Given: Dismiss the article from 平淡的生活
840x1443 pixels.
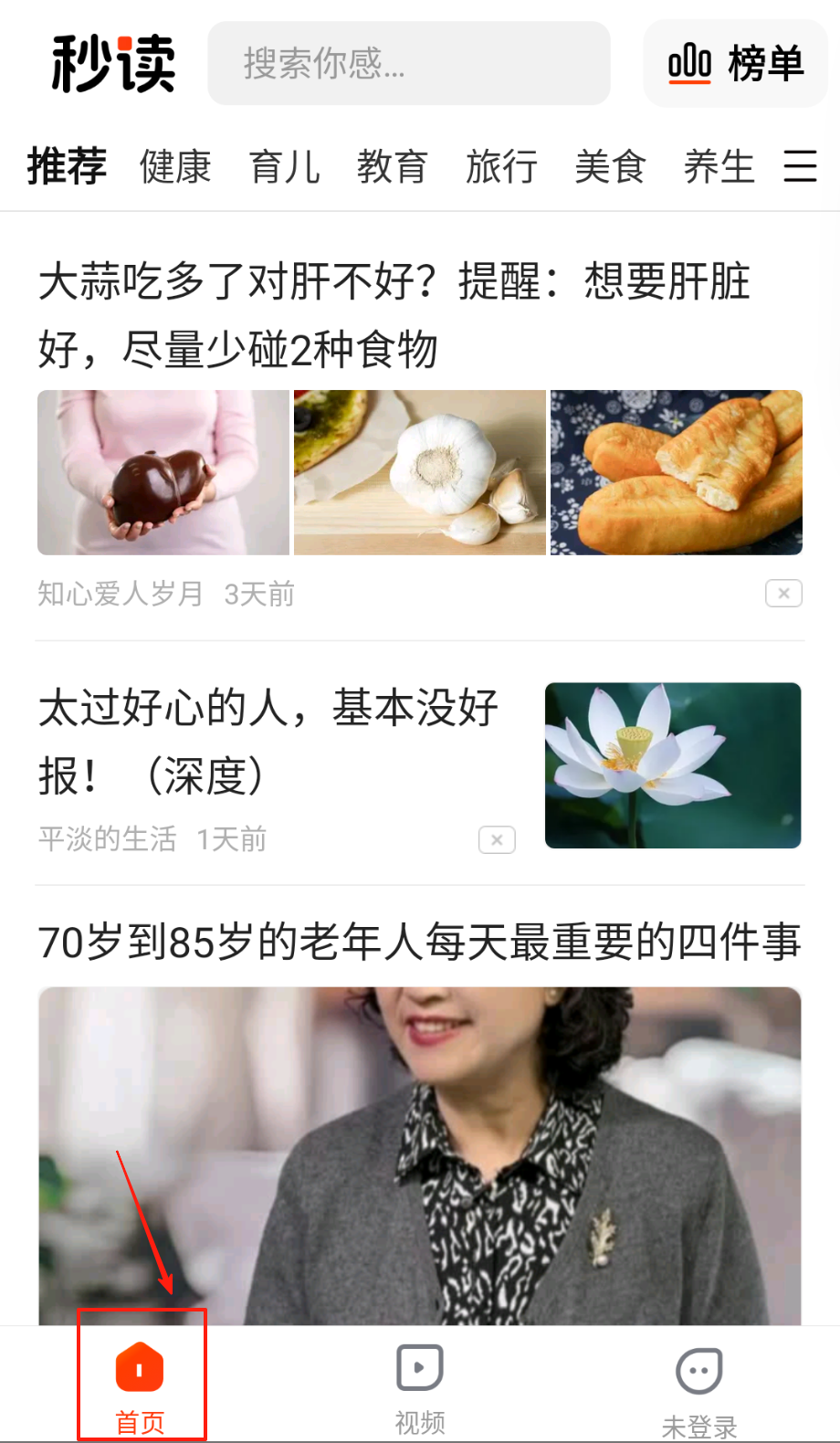Looking at the screenshot, I should 497,839.
